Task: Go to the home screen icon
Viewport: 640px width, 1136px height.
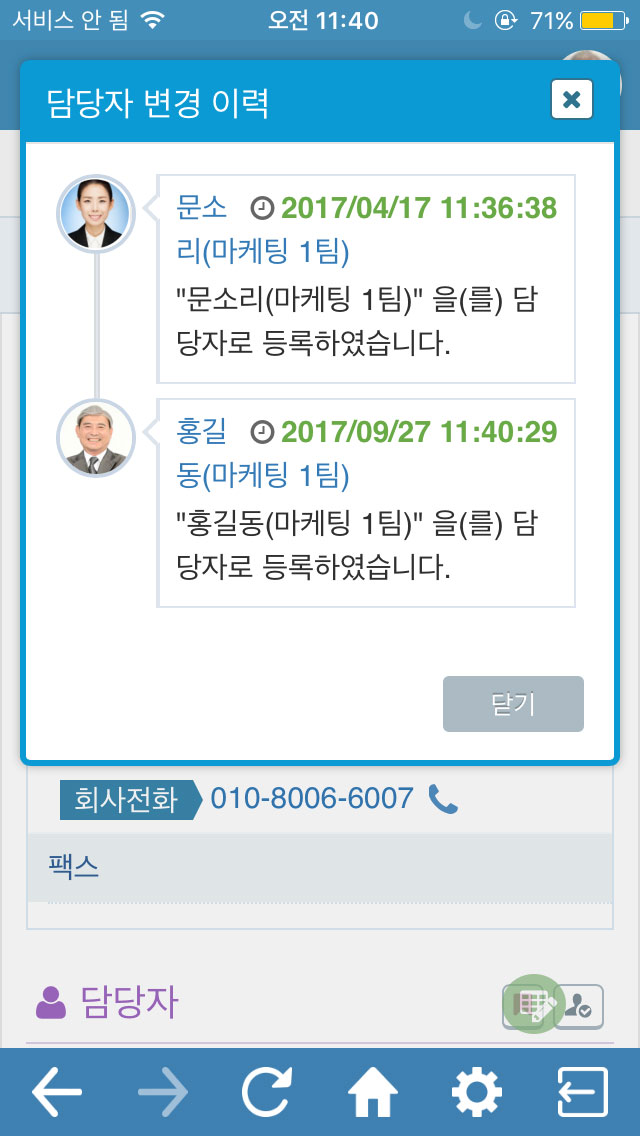Action: pos(373,1091)
